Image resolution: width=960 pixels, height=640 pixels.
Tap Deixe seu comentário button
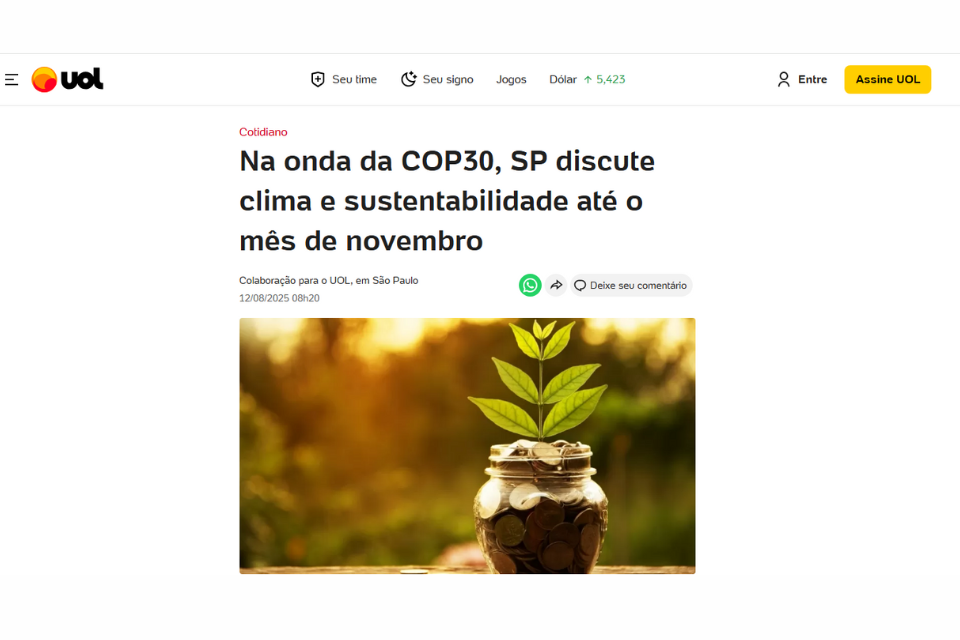coord(631,285)
